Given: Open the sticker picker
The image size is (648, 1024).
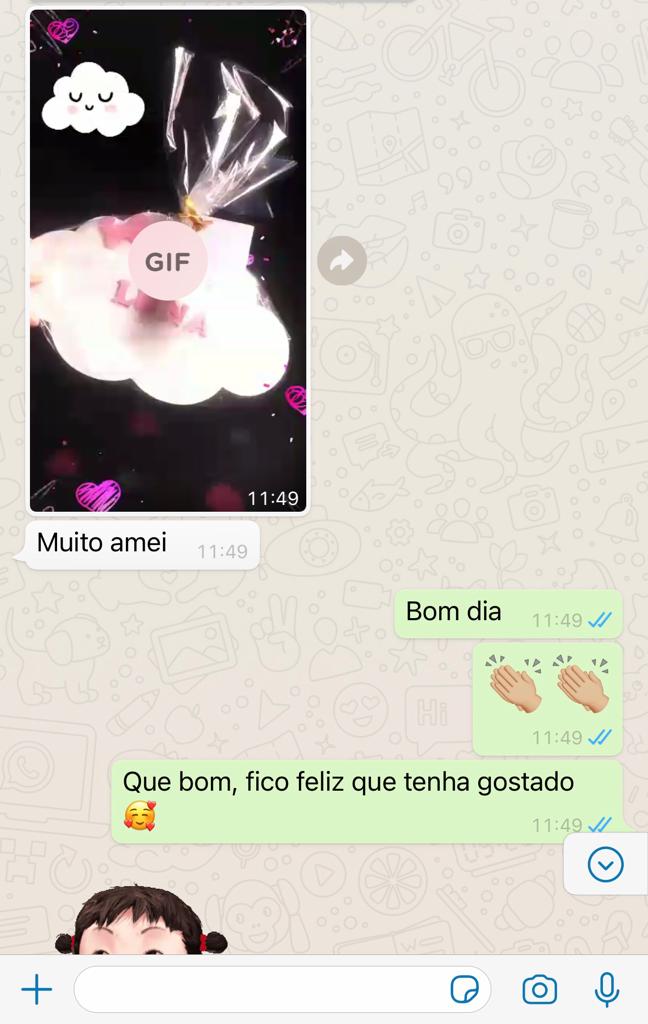Looking at the screenshot, I should tap(465, 990).
